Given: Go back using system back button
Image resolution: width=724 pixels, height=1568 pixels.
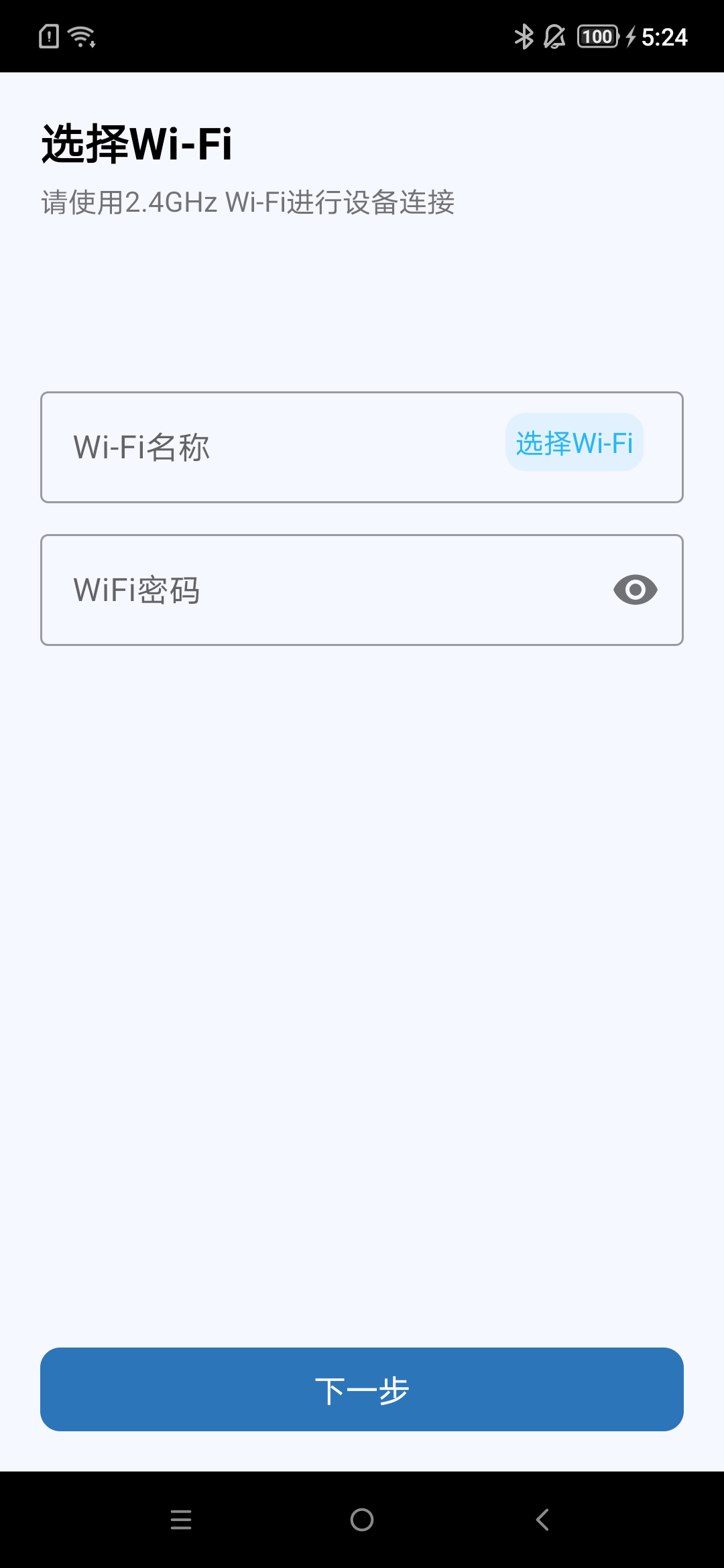Looking at the screenshot, I should point(542,1519).
